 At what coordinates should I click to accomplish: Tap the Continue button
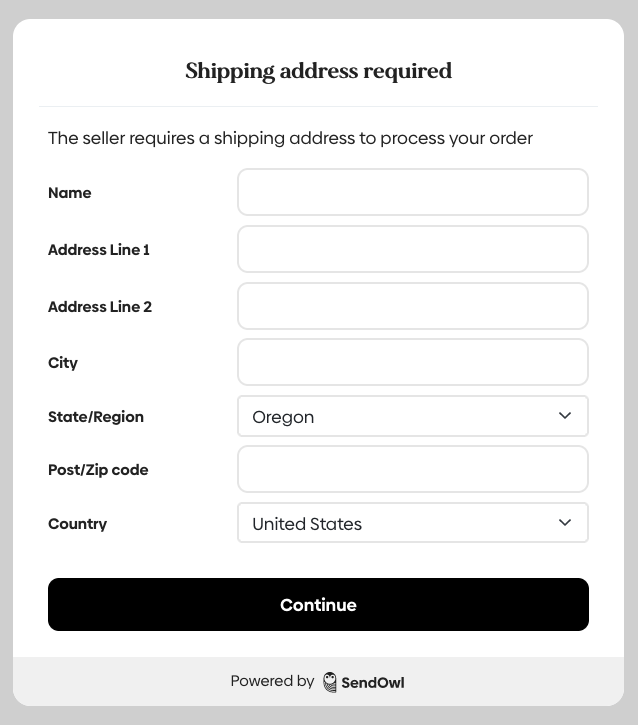[x=318, y=604]
